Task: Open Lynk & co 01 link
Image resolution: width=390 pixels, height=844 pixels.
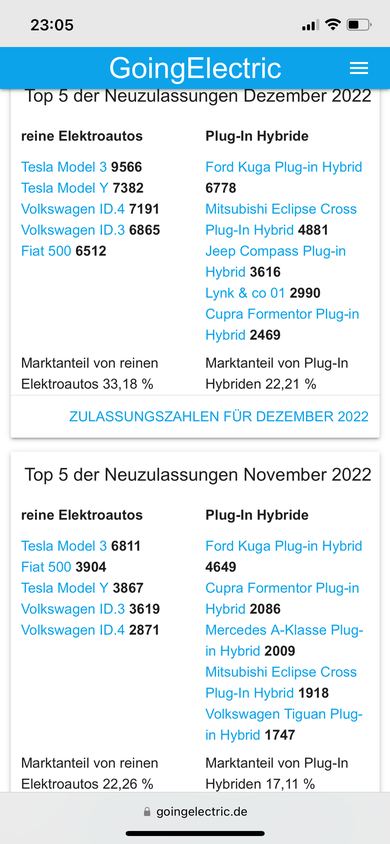Action: pyautogui.click(x=245, y=293)
